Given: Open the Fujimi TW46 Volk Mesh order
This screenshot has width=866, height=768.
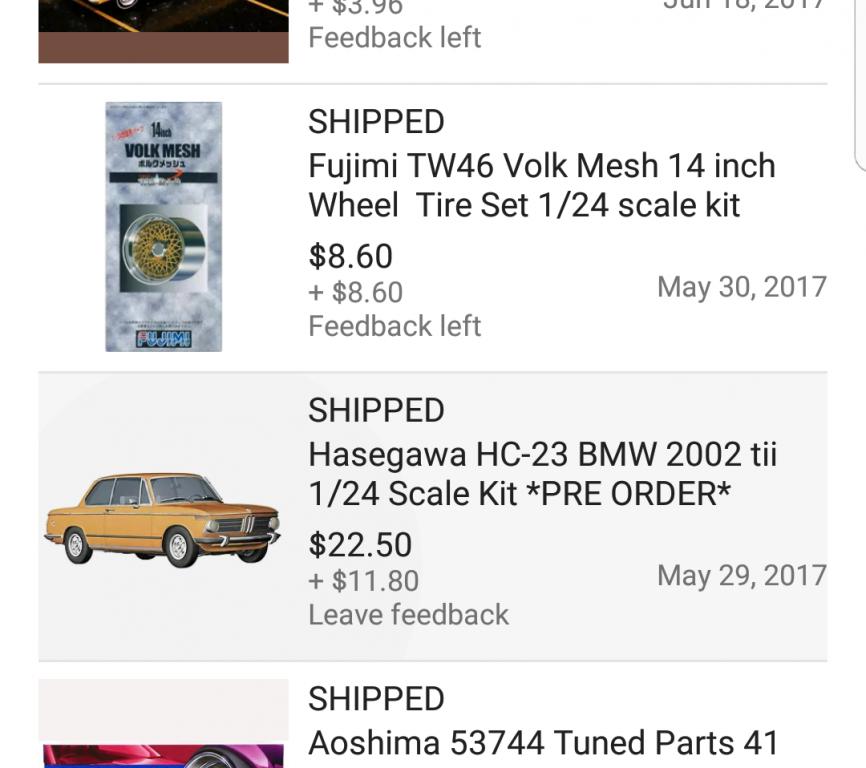Looking at the screenshot, I should pyautogui.click(x=541, y=186).
